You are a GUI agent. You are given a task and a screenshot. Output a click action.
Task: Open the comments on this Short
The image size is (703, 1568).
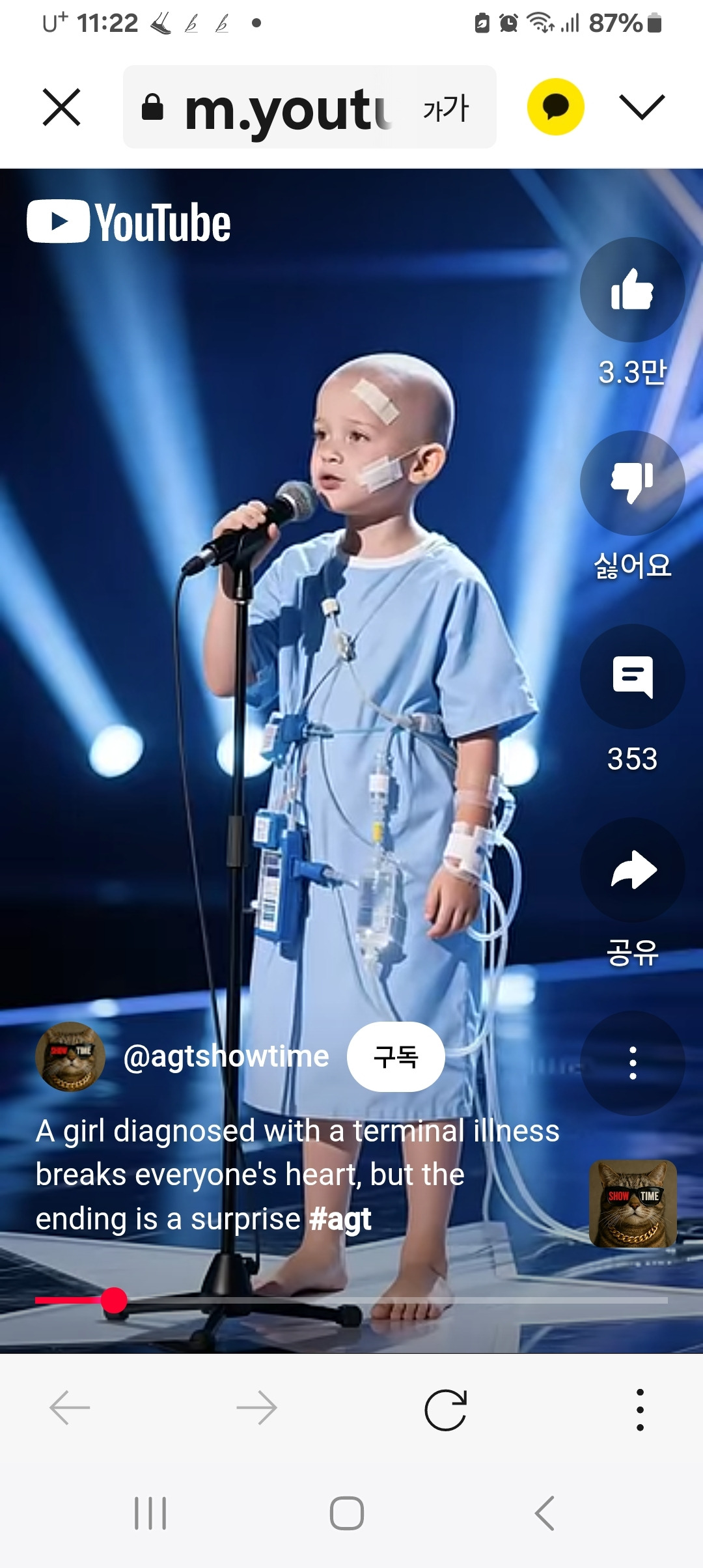coord(632,677)
